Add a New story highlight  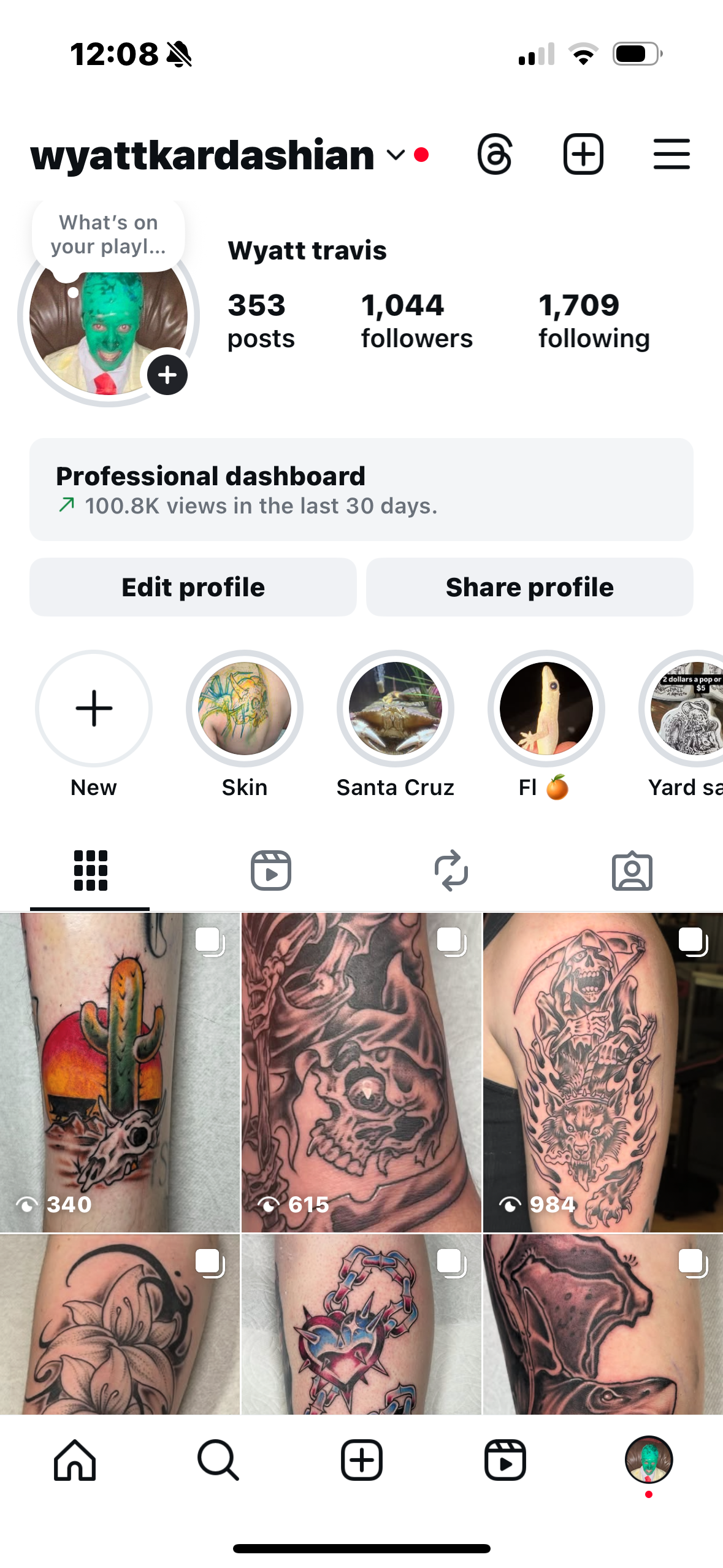click(94, 709)
